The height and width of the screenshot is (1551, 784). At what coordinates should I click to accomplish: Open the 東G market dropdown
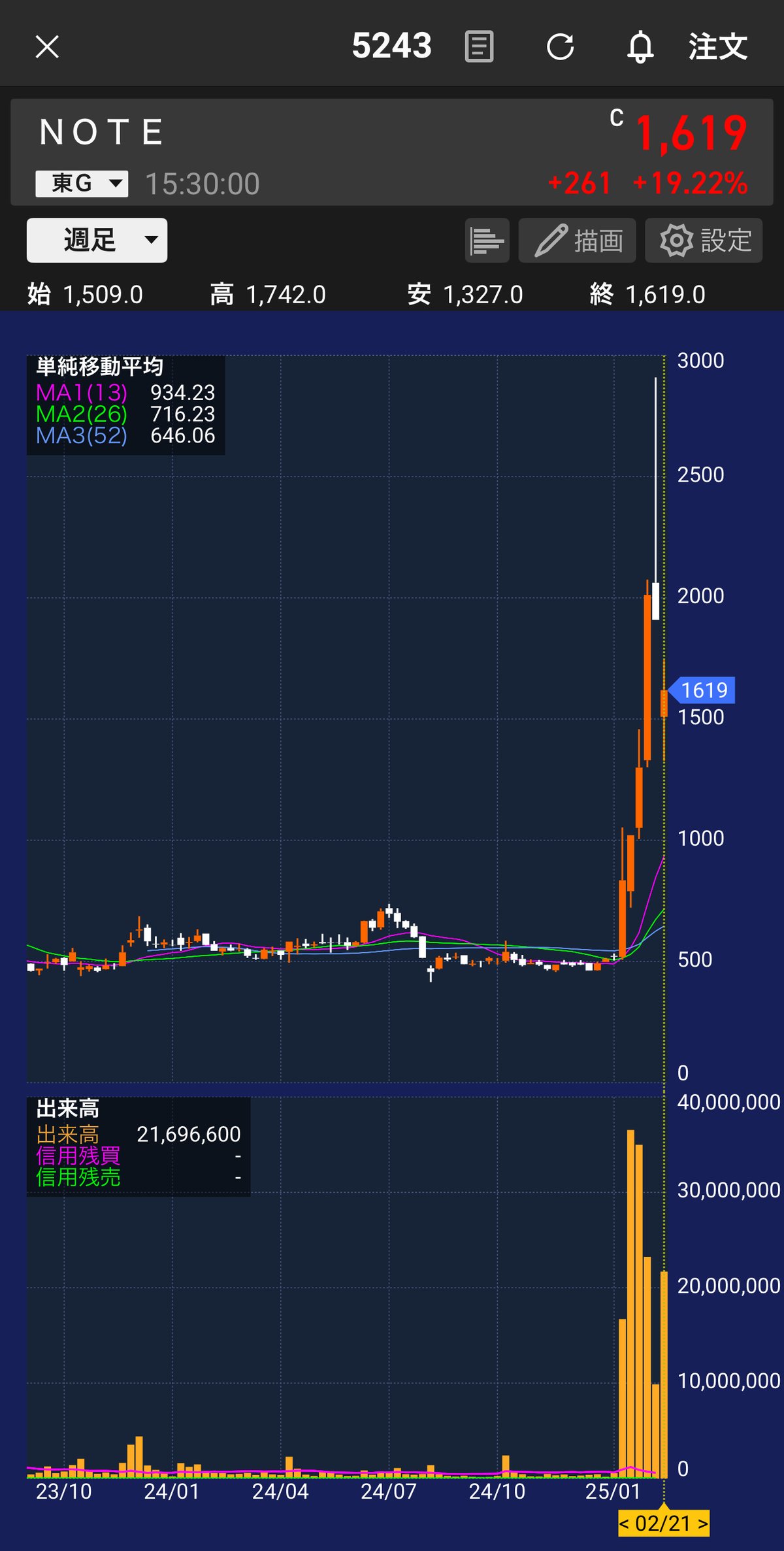click(82, 184)
